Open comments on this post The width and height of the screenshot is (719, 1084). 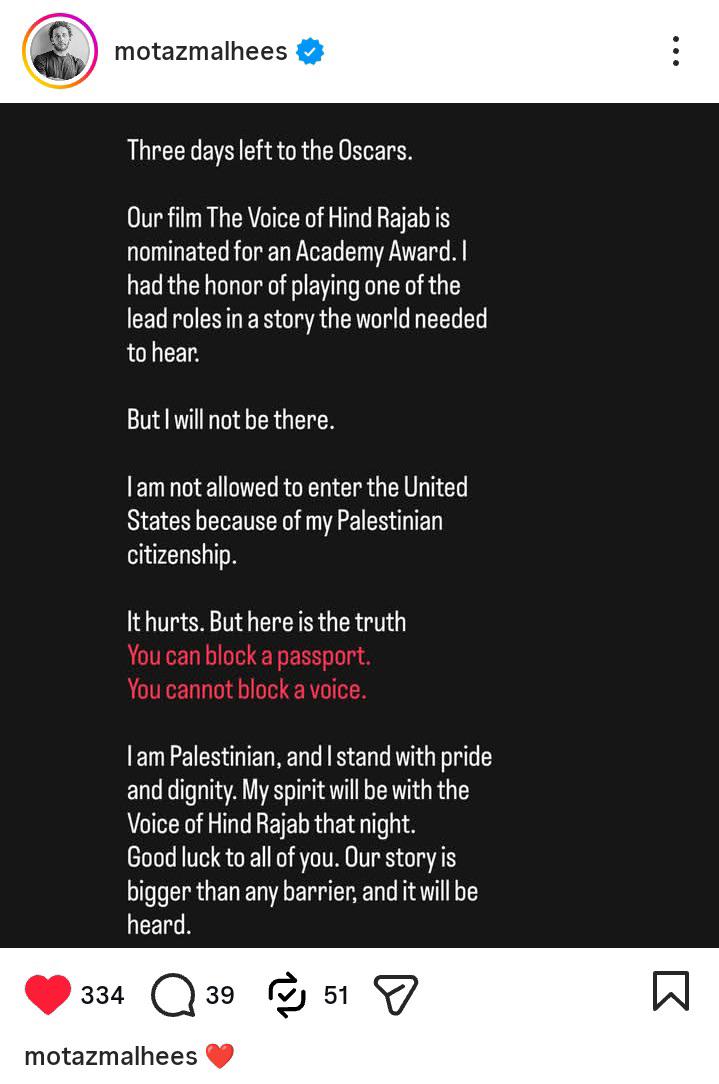tap(173, 995)
